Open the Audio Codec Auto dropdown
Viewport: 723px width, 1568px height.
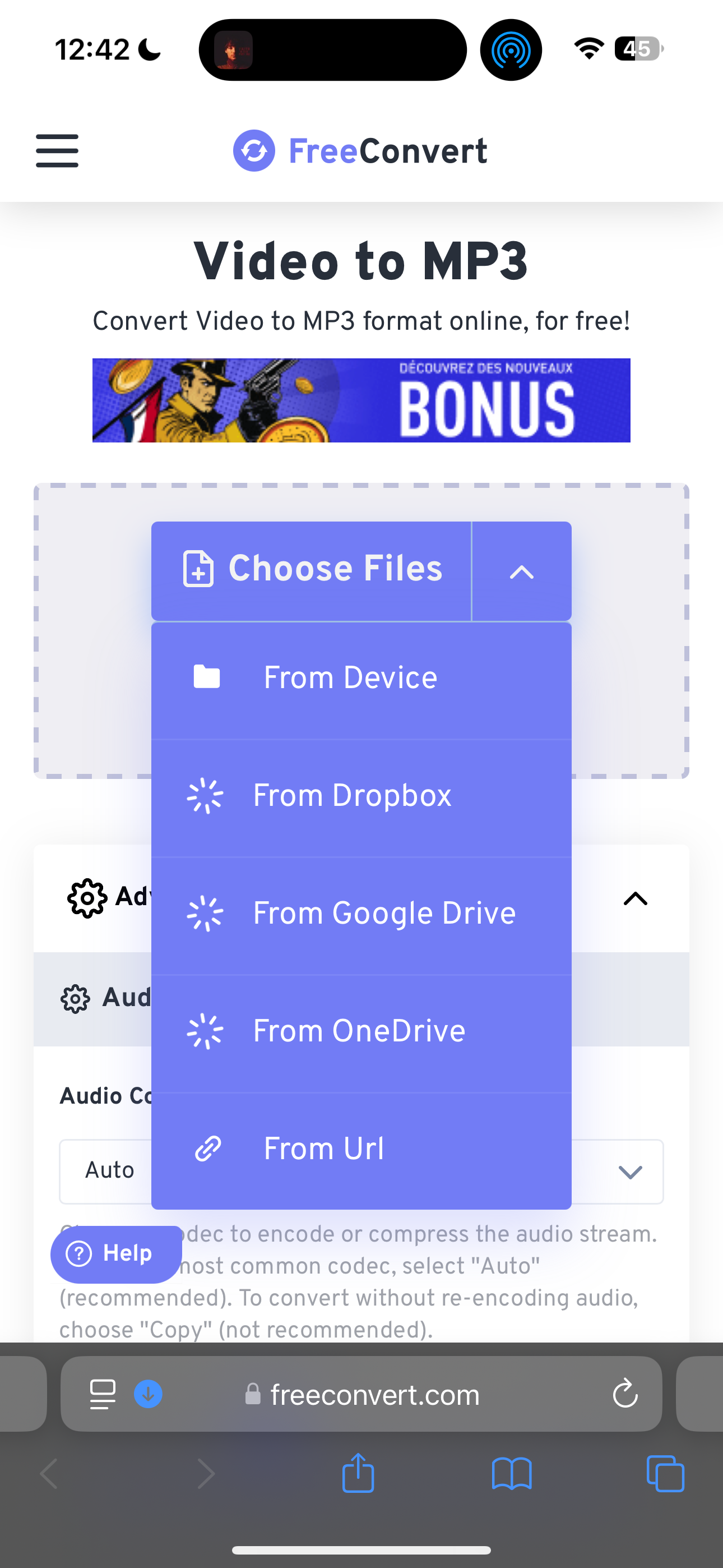629,1172
